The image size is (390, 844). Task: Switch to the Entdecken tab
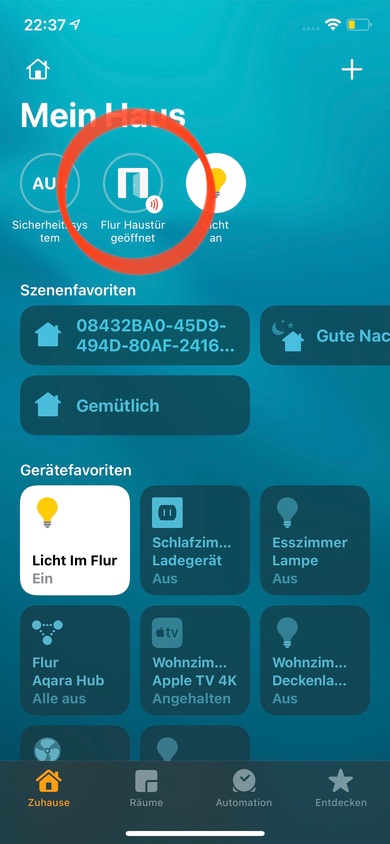pos(341,788)
